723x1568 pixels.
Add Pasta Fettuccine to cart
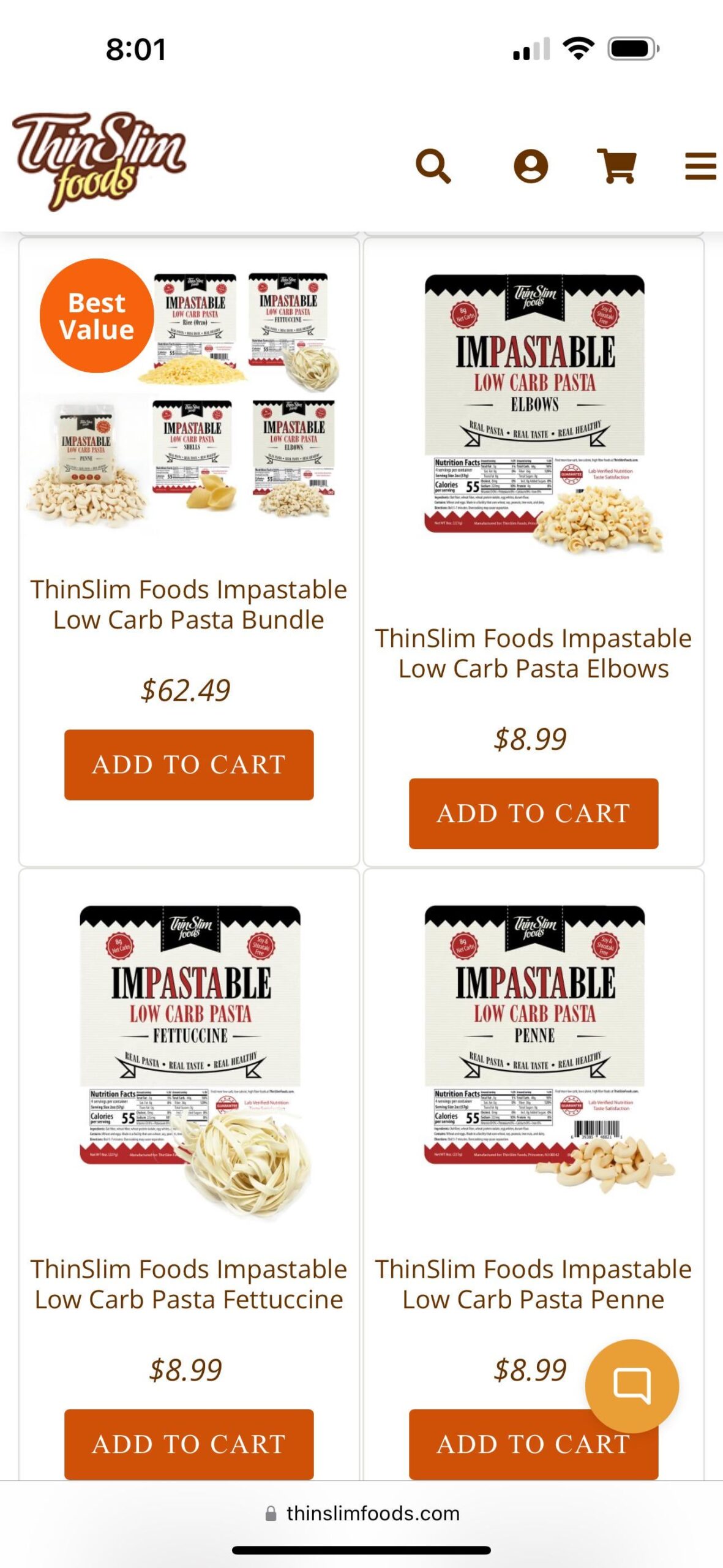click(189, 1444)
